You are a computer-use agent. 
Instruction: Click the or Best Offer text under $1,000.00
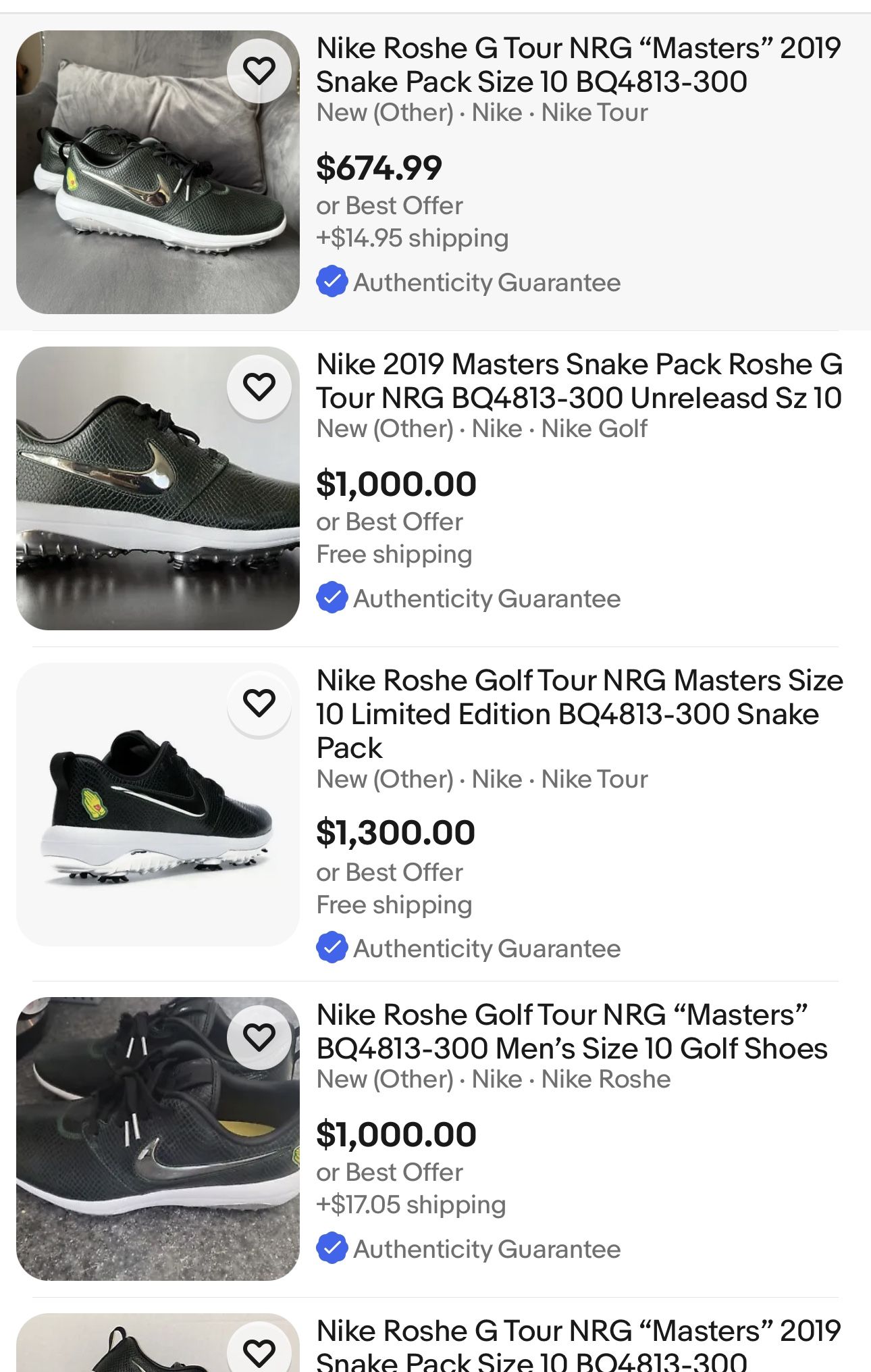pyautogui.click(x=389, y=521)
